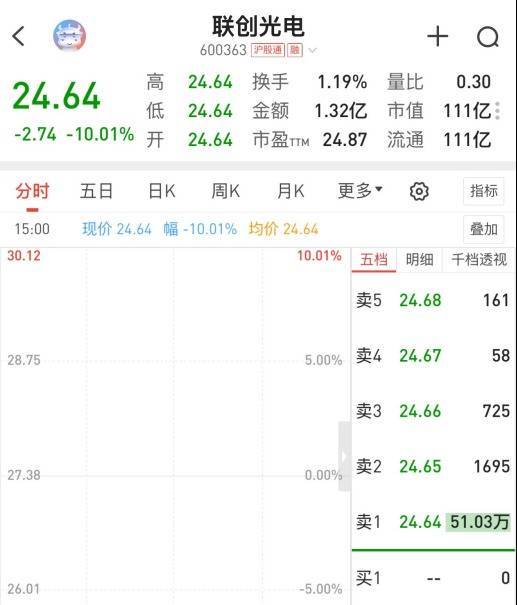Viewport: 517px width, 605px height.
Task: Tap the 指标 indicator button
Action: [484, 191]
